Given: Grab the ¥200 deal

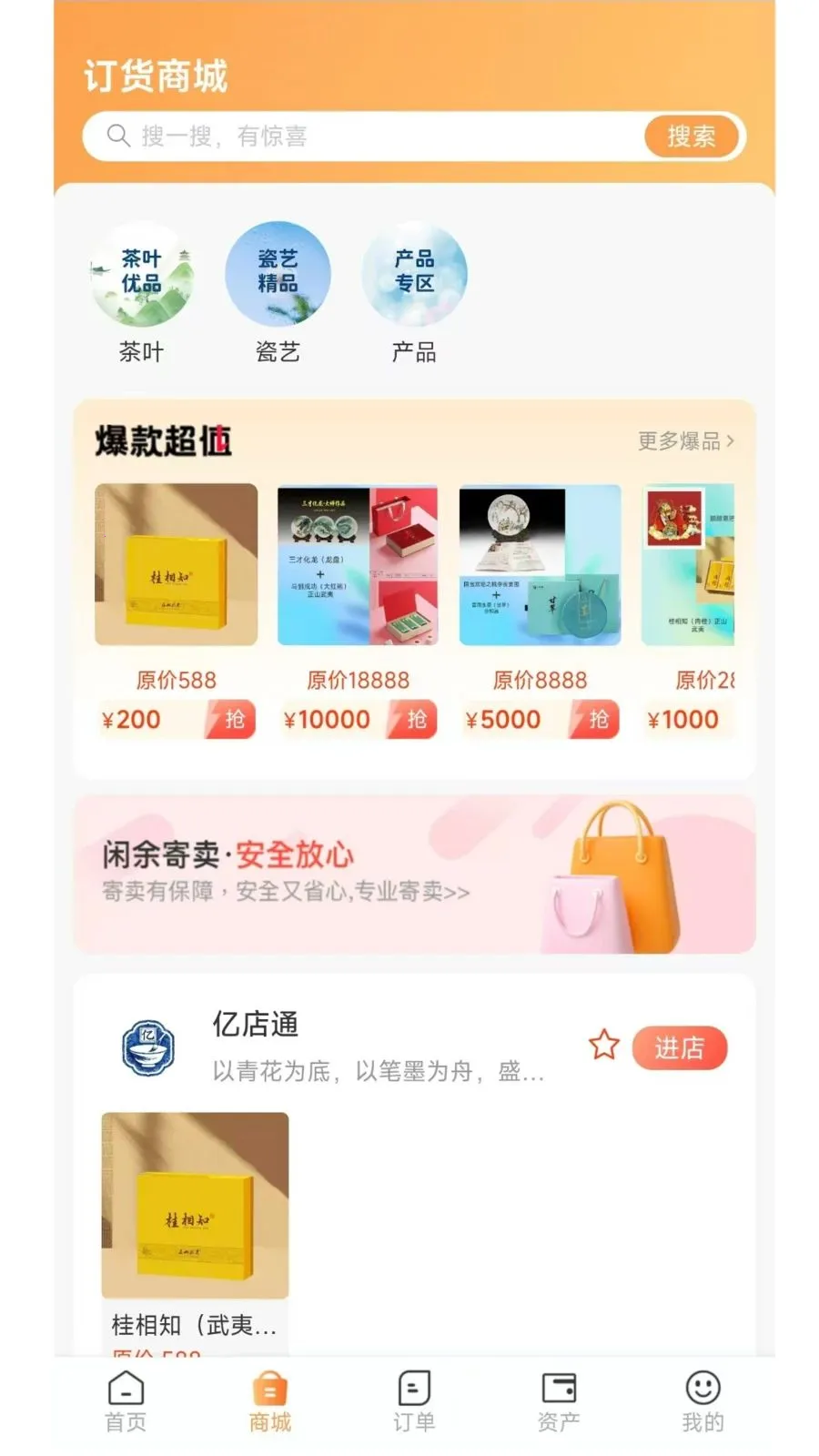Looking at the screenshot, I should click(x=233, y=720).
